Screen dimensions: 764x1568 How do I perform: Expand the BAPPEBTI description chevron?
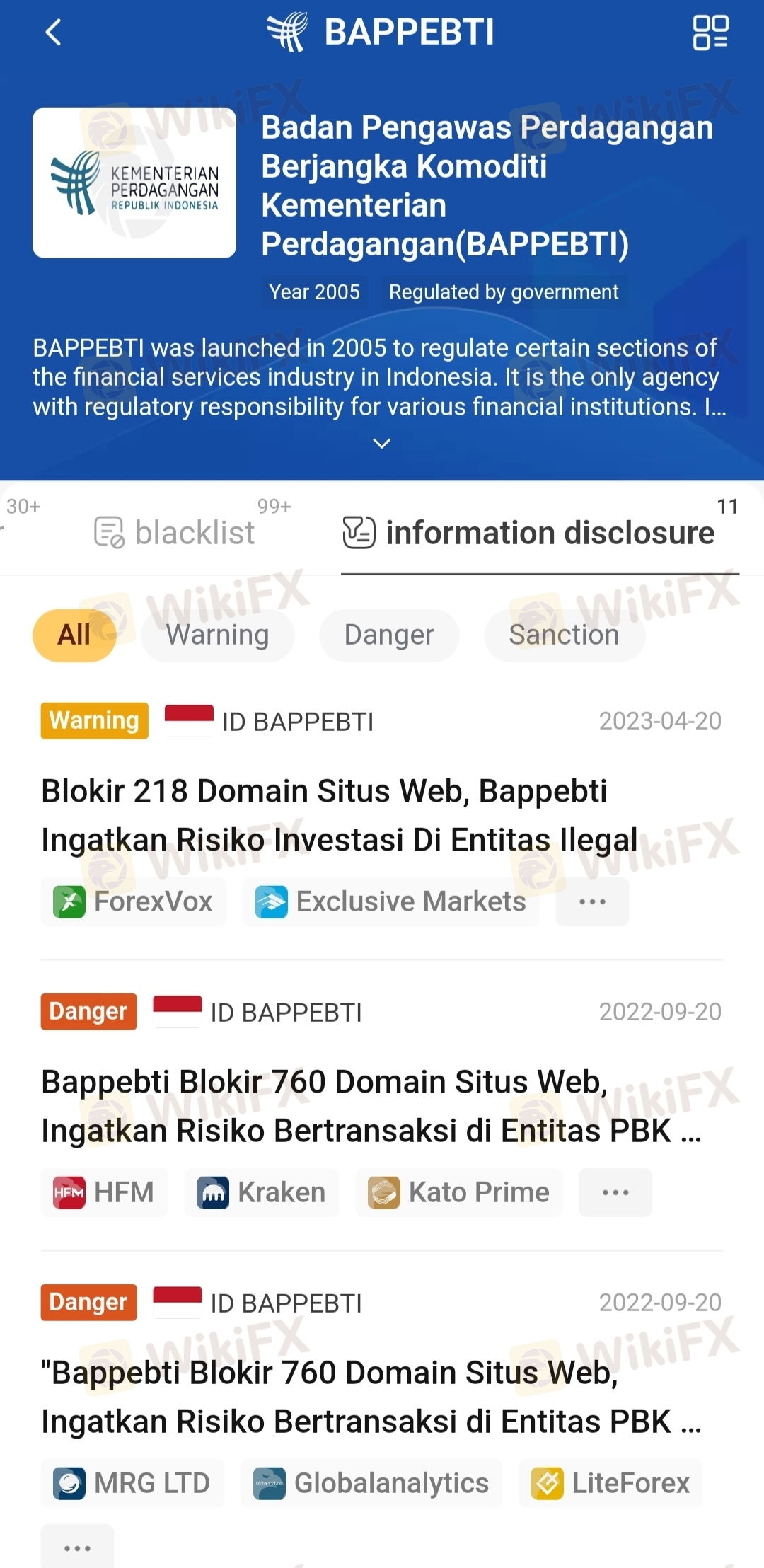382,444
